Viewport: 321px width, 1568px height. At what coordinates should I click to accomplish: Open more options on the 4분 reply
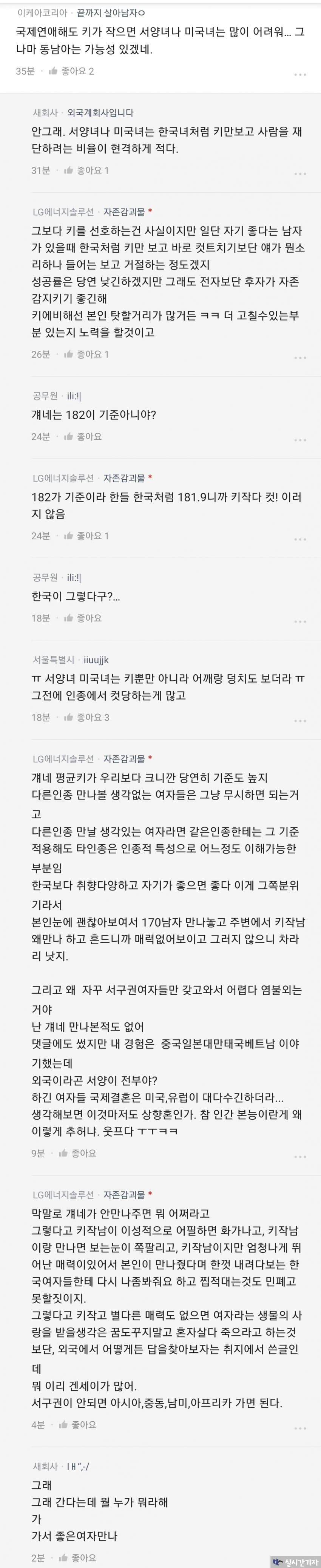(x=300, y=1427)
